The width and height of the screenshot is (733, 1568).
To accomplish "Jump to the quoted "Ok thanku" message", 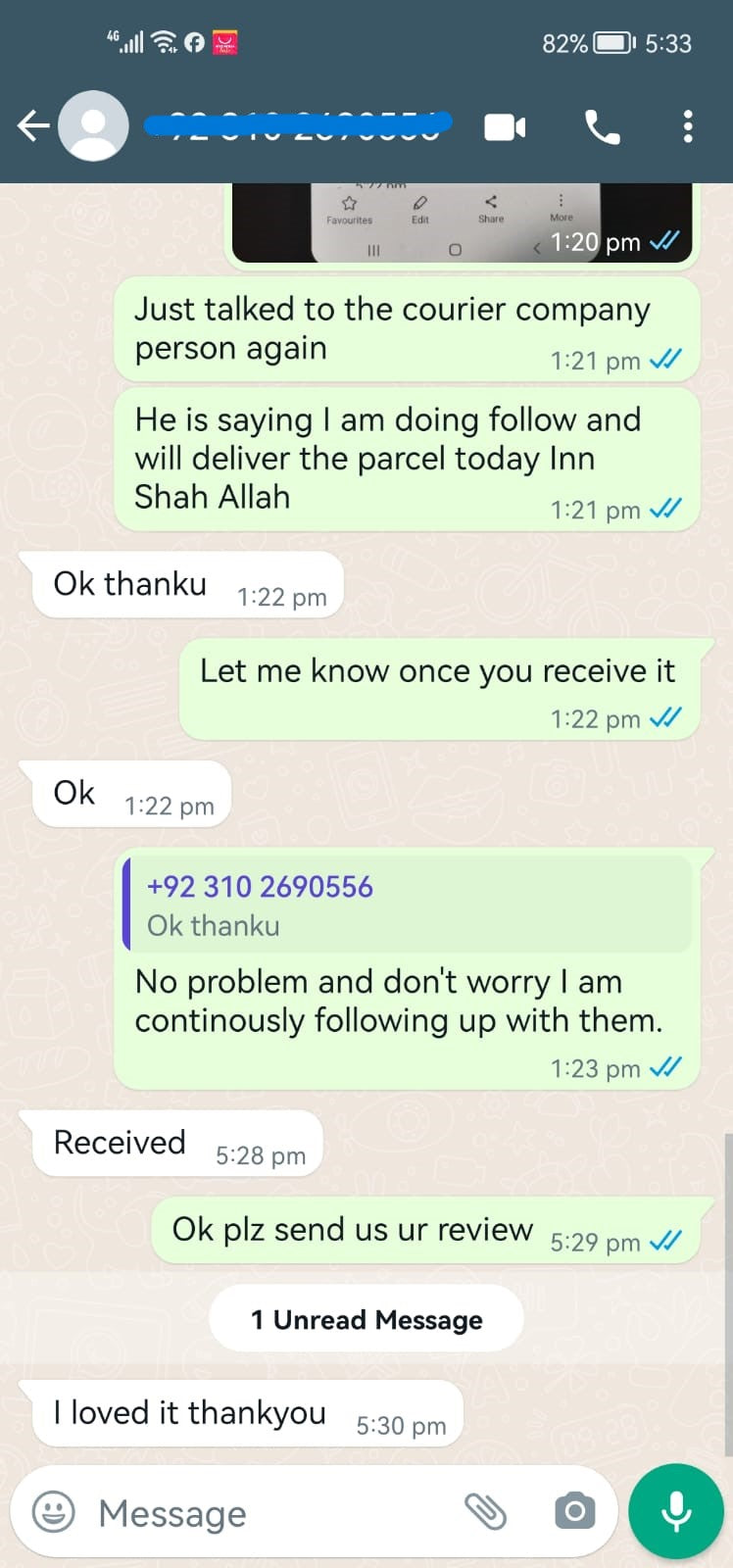I will (408, 905).
